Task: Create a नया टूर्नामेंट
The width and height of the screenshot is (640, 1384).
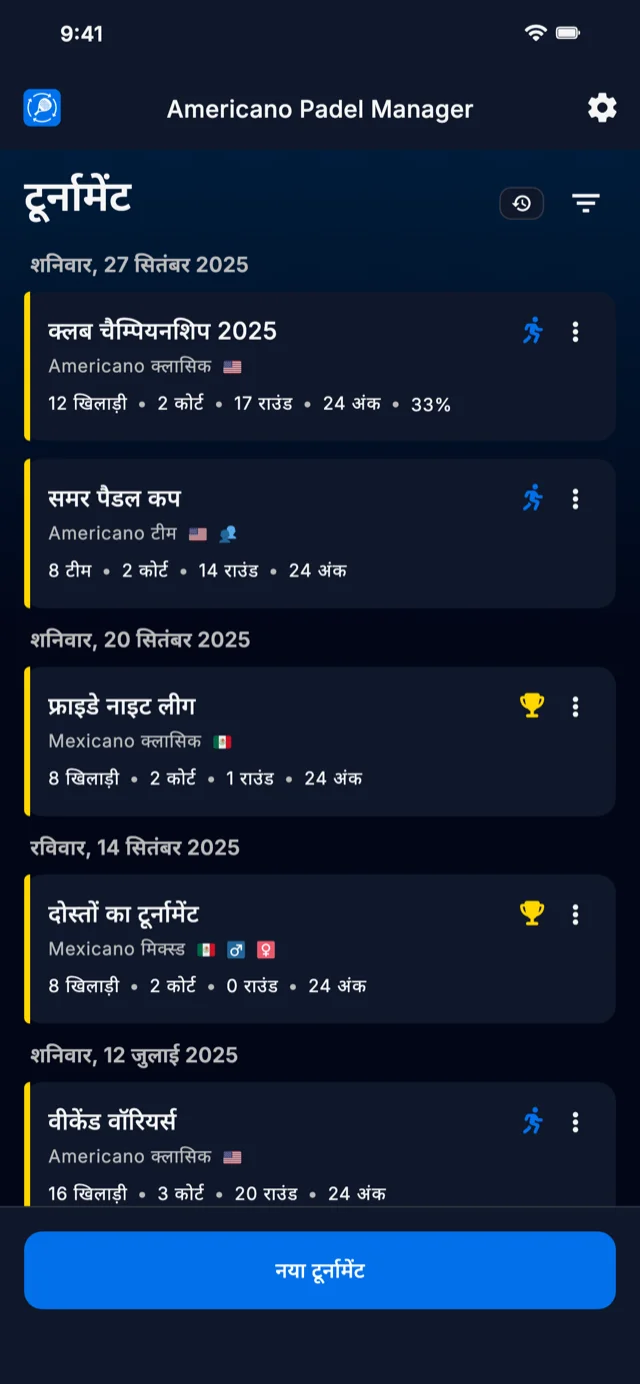Action: point(320,1270)
